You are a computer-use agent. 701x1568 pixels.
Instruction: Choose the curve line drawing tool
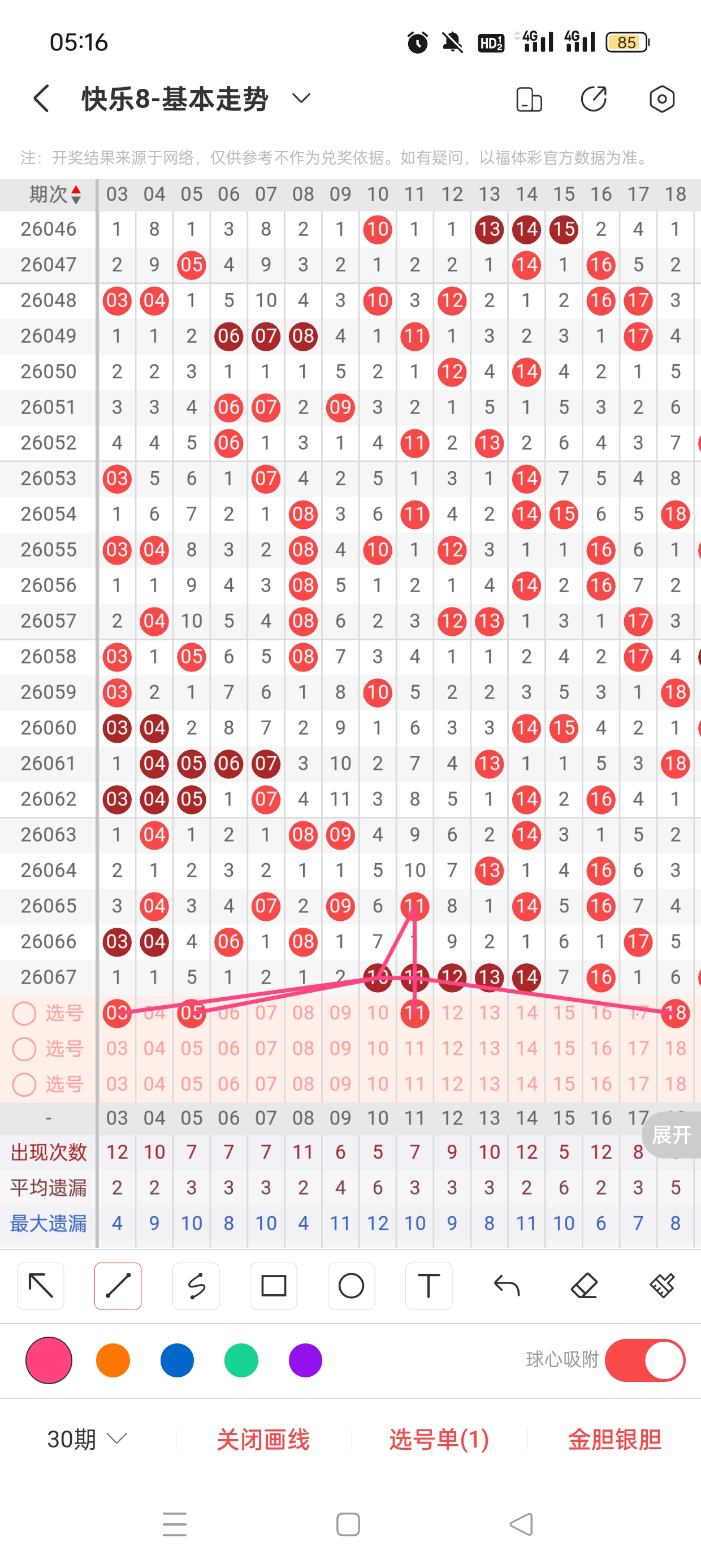[196, 1286]
